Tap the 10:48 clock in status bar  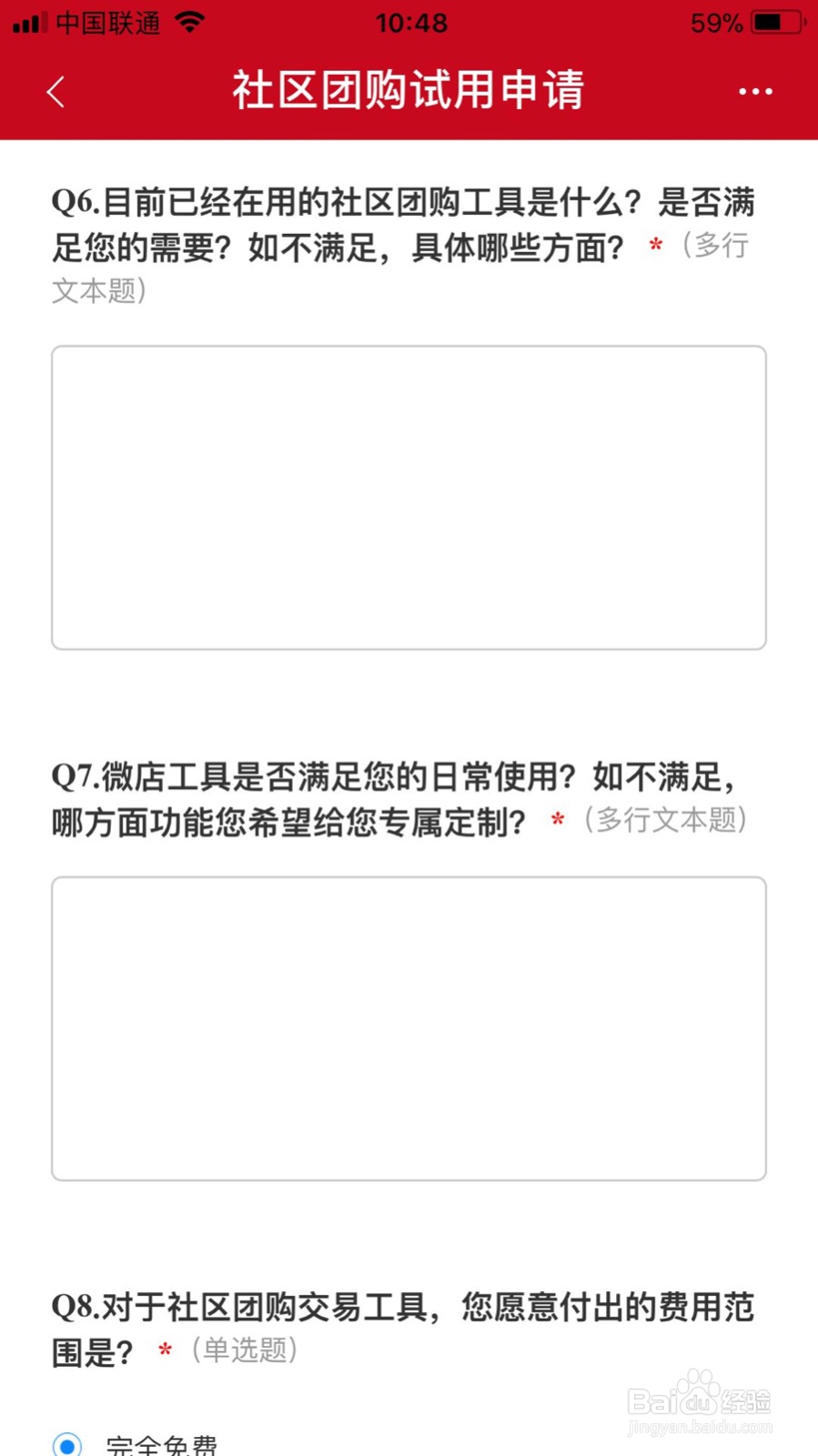[x=411, y=22]
